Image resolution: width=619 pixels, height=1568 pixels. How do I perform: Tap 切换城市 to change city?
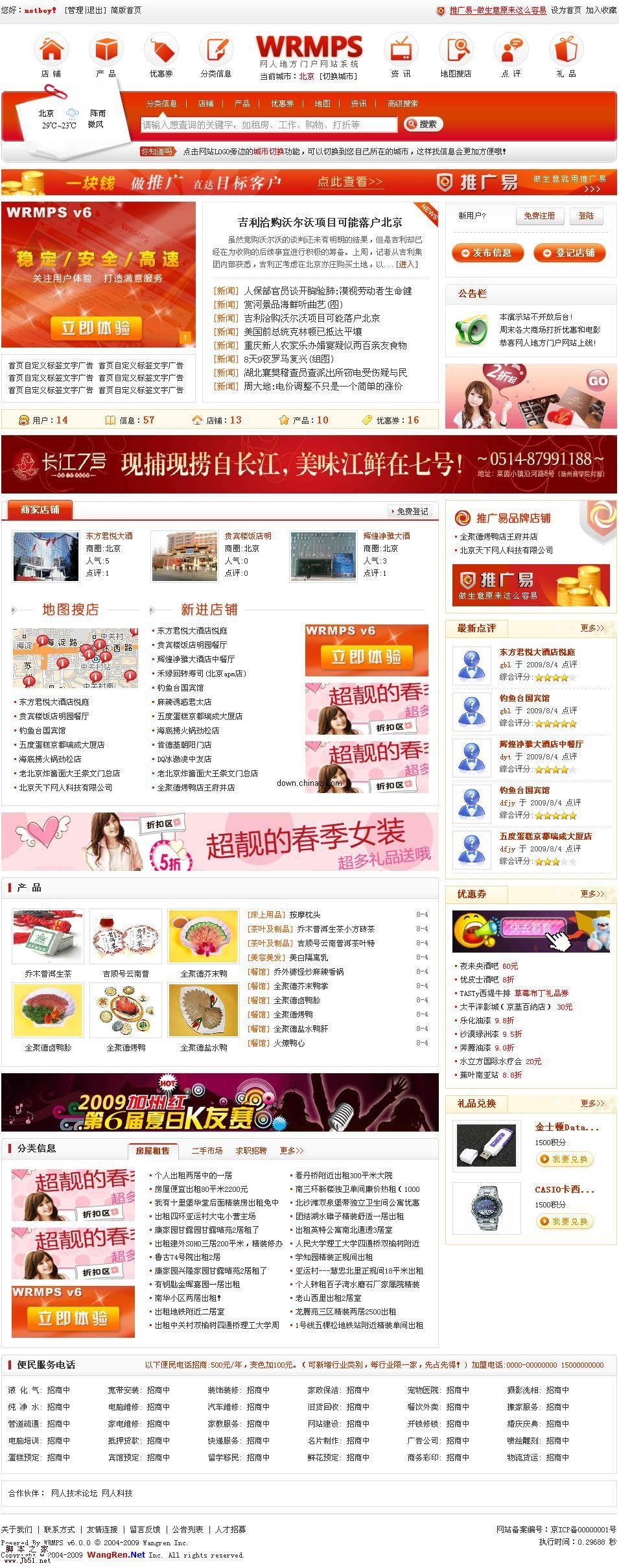pyautogui.click(x=338, y=77)
